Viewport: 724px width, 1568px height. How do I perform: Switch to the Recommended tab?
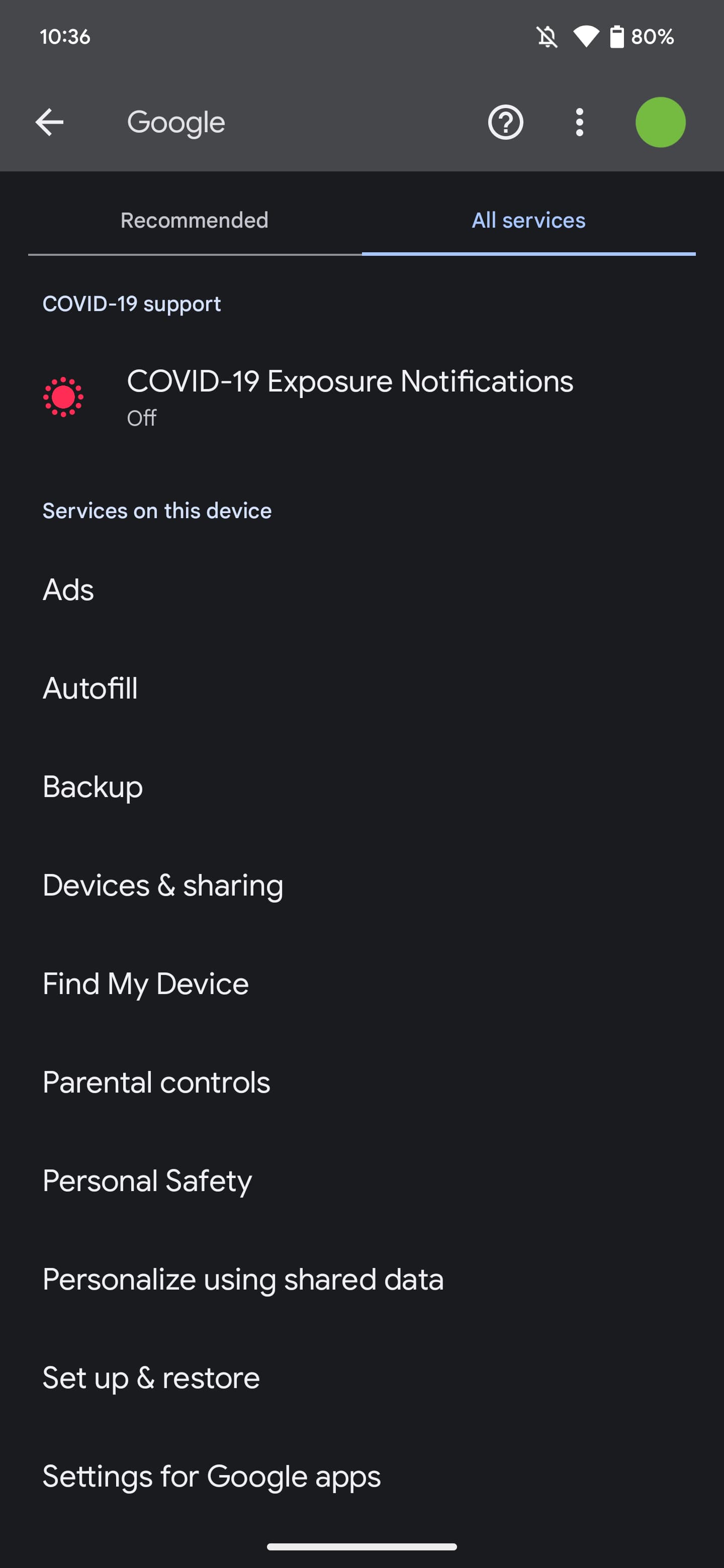tap(194, 220)
